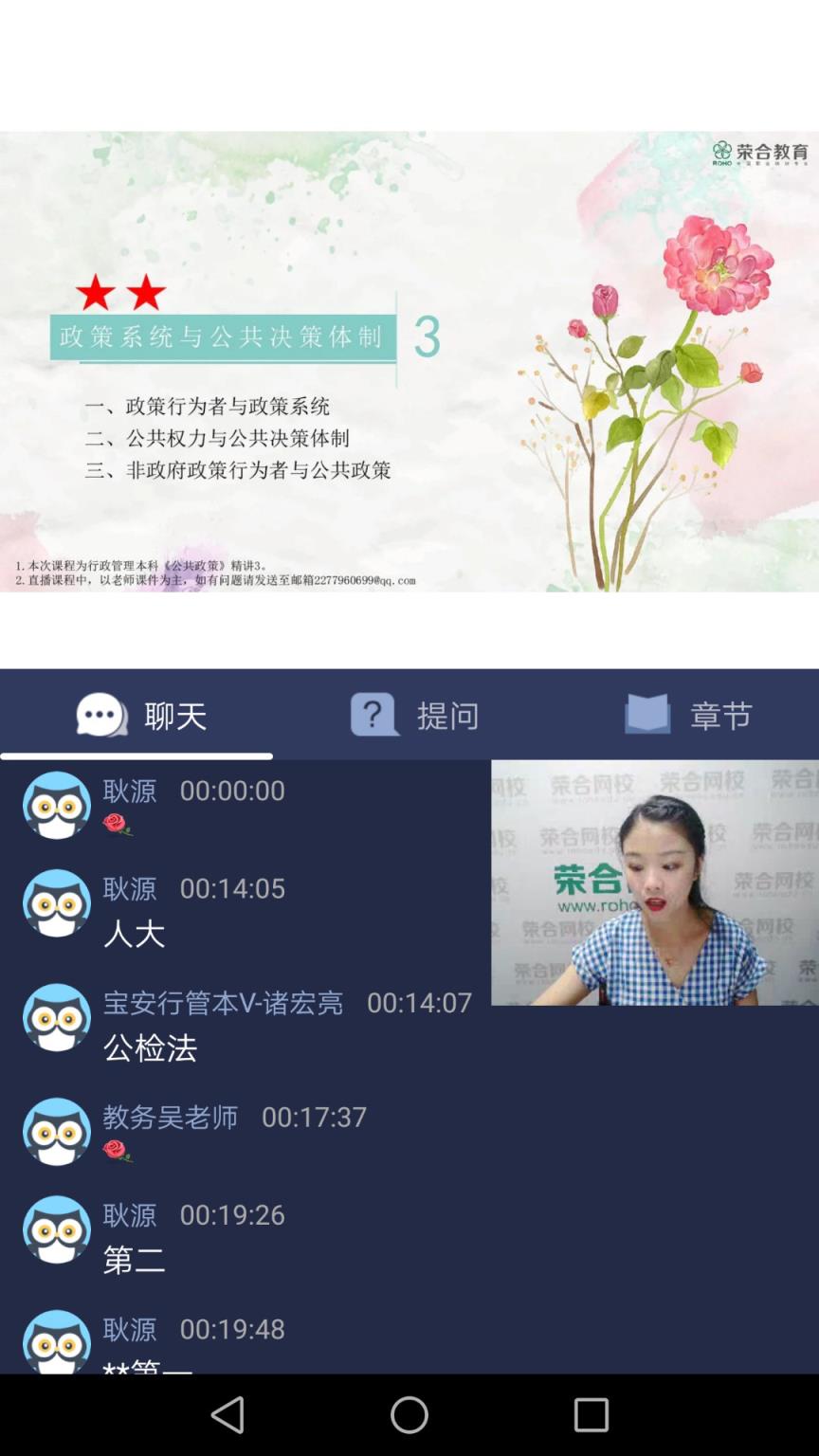Click the timestamp 00:14:05
Screen dimensions: 819x1456
click(232, 888)
